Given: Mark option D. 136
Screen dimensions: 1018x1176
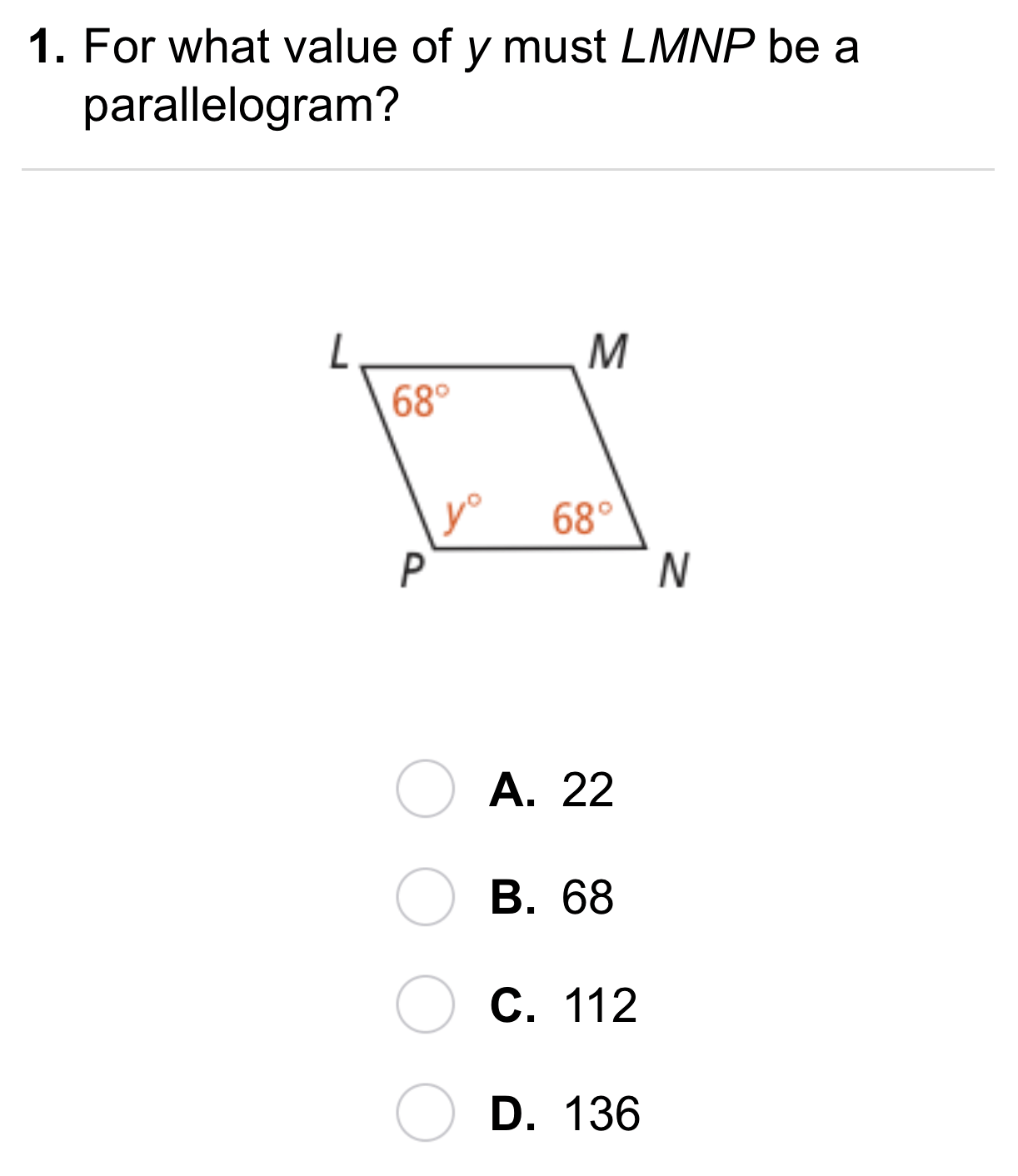Looking at the screenshot, I should pyautogui.click(x=426, y=1113).
